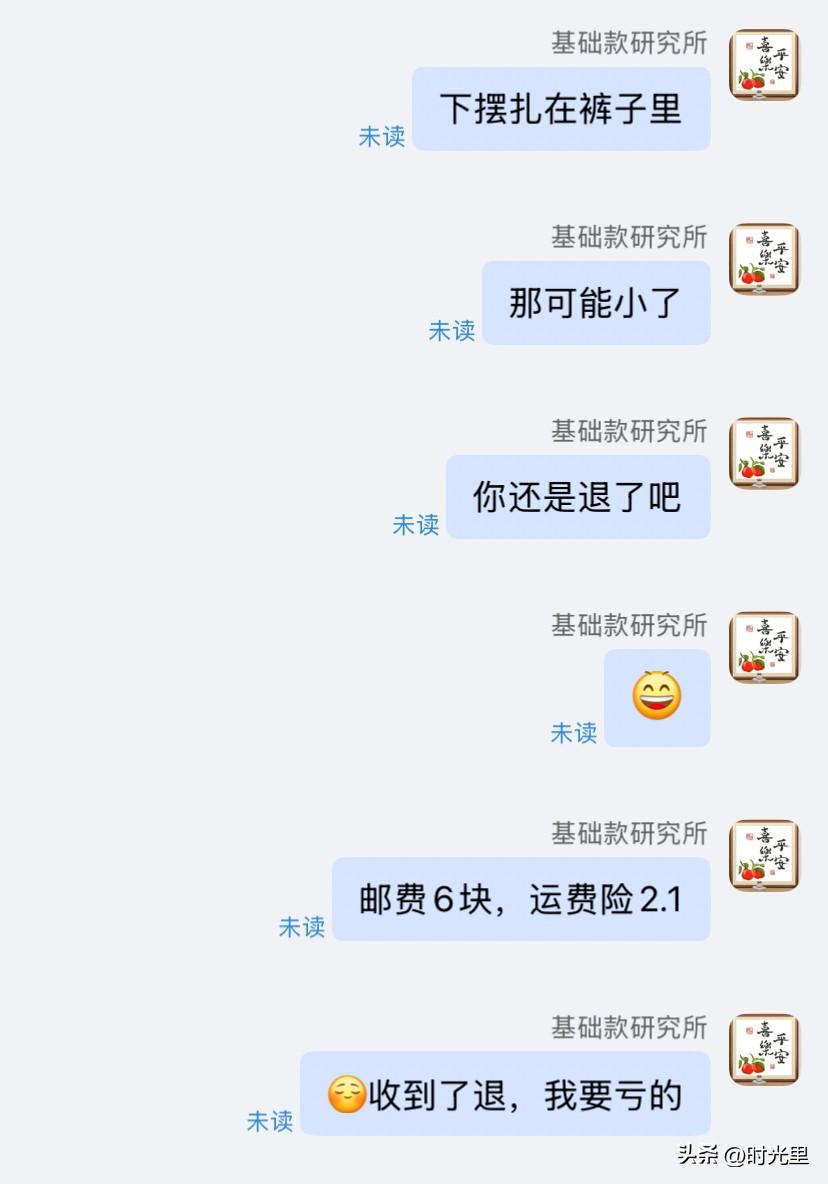The image size is (828, 1184).
Task: Open sender avatar beside "下摆扎在裤子里" message
Action: [764, 65]
